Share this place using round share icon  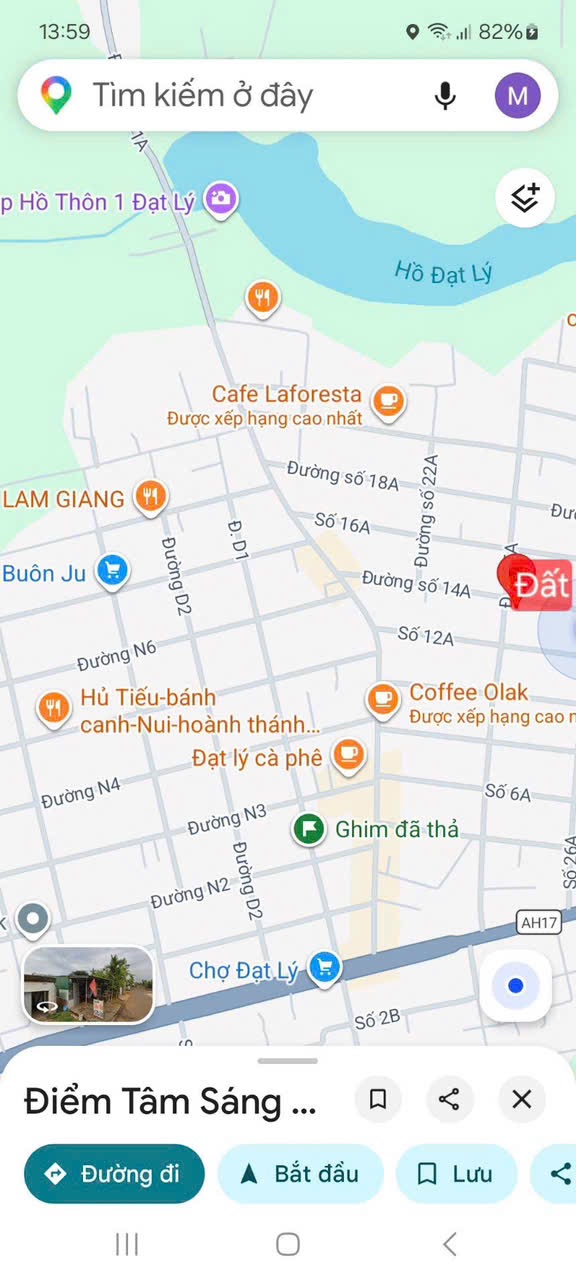pos(449,1099)
